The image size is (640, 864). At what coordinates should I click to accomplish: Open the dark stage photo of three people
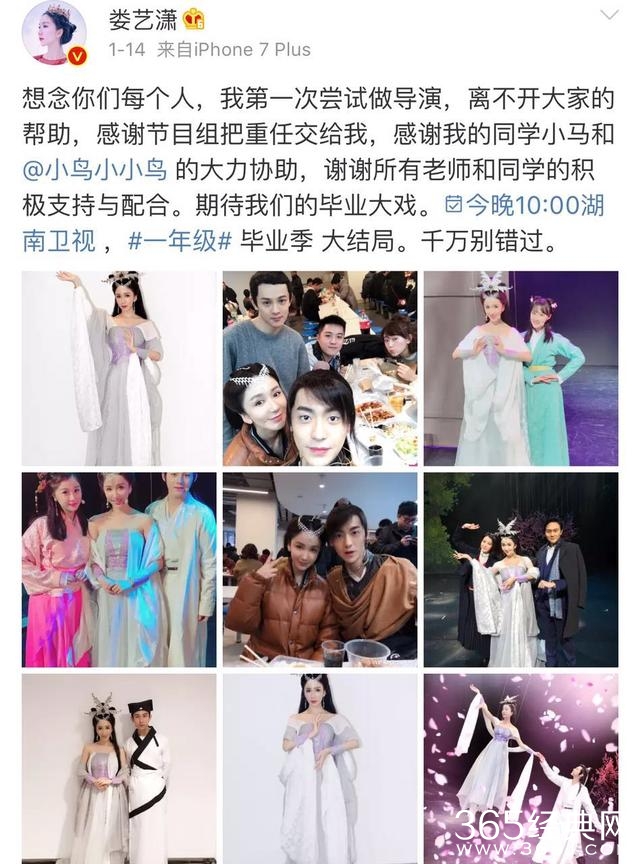point(520,569)
